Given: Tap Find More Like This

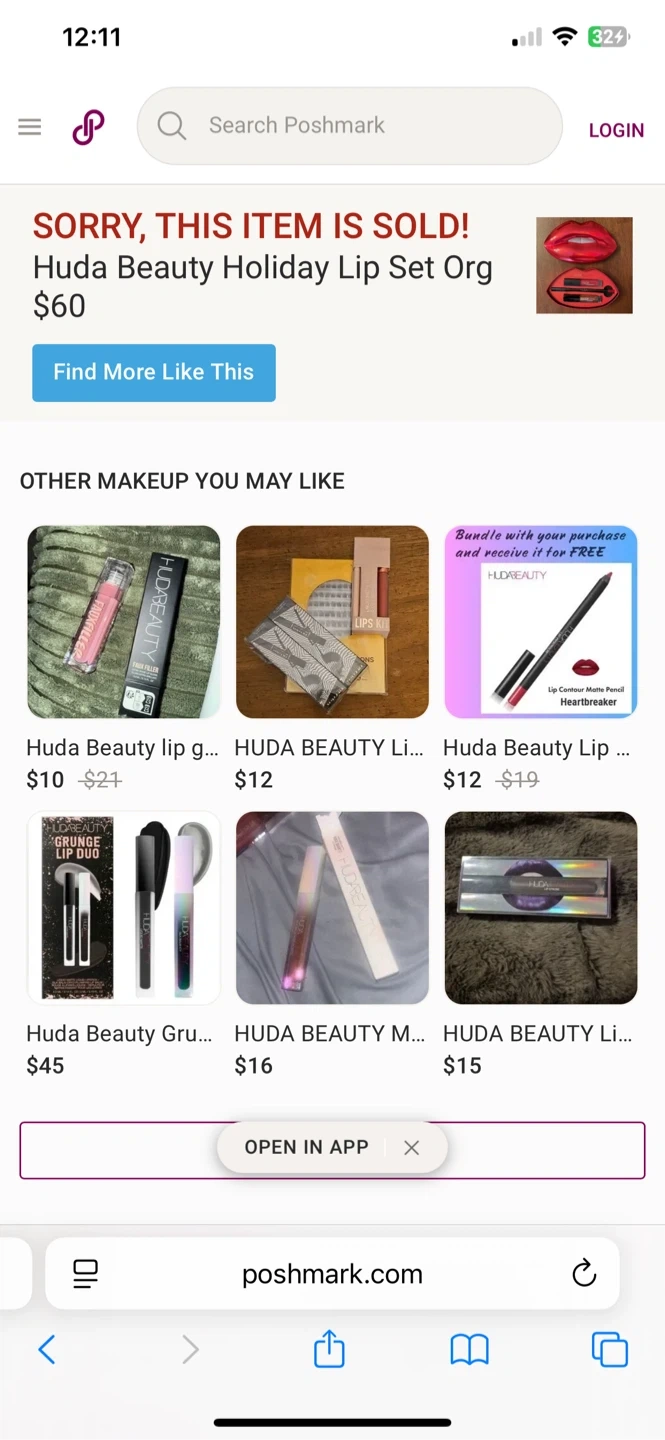Looking at the screenshot, I should [x=154, y=372].
